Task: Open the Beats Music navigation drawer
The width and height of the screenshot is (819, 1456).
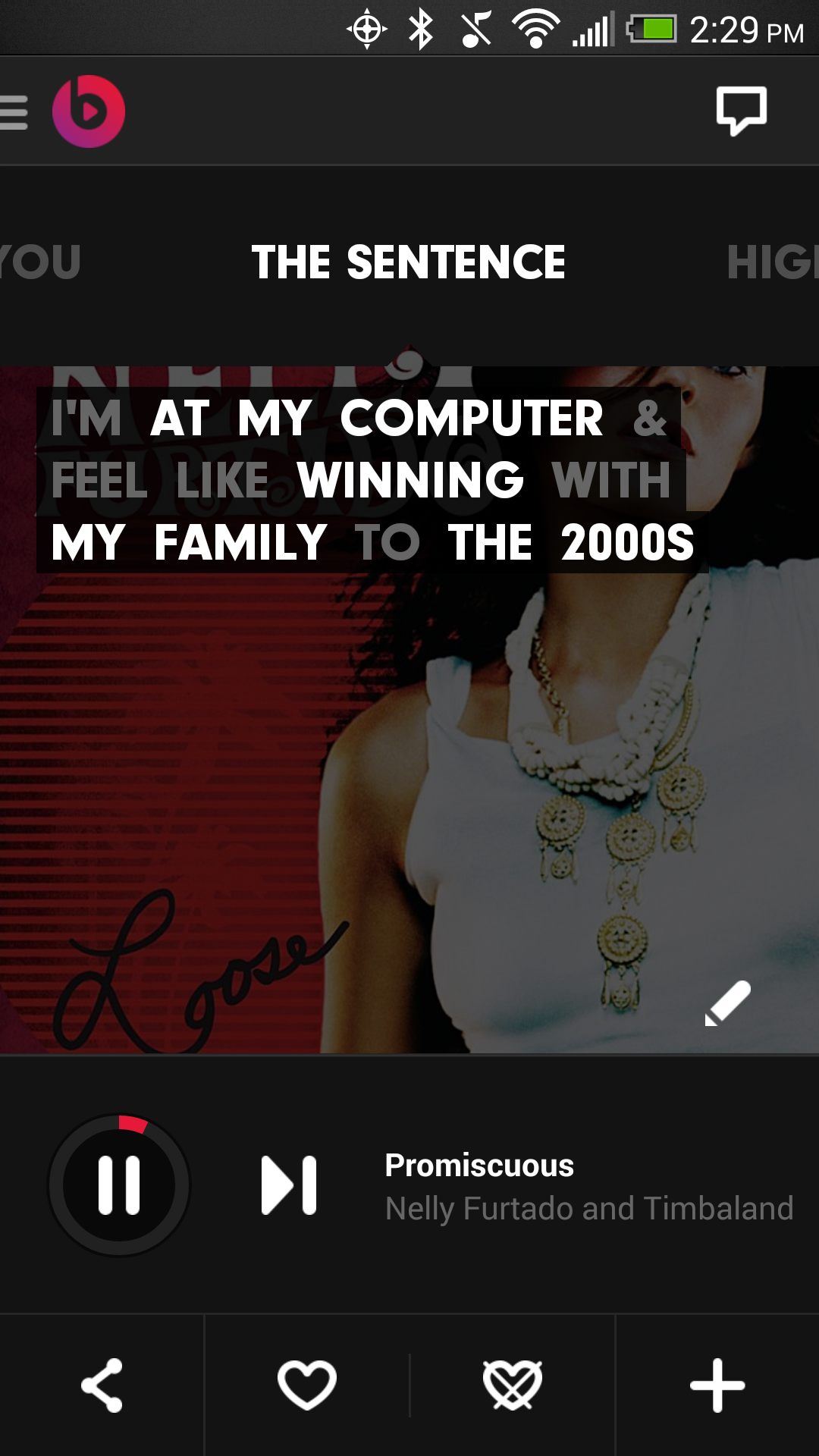Action: tap(14, 112)
